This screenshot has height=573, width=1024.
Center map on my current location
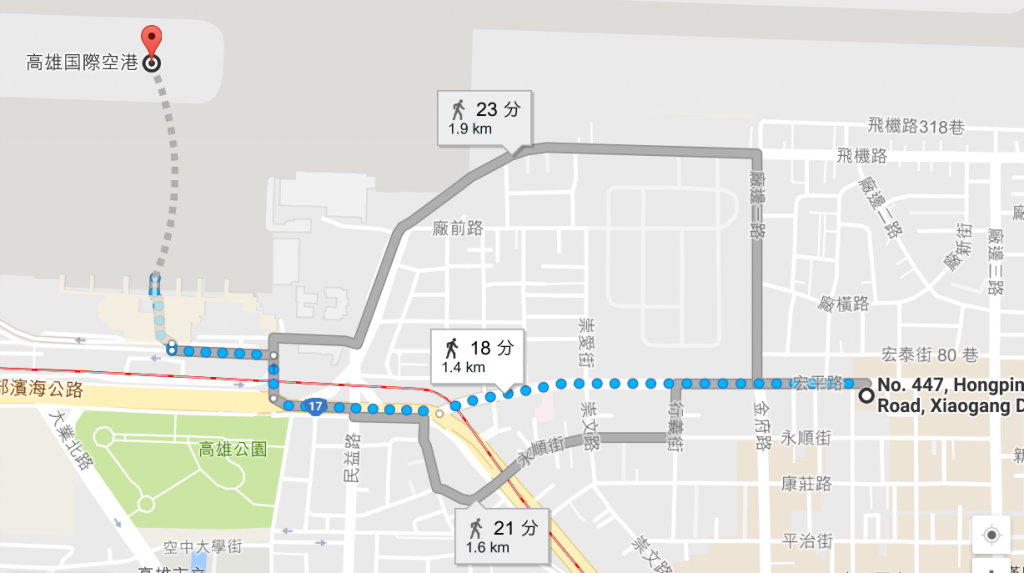click(x=990, y=535)
